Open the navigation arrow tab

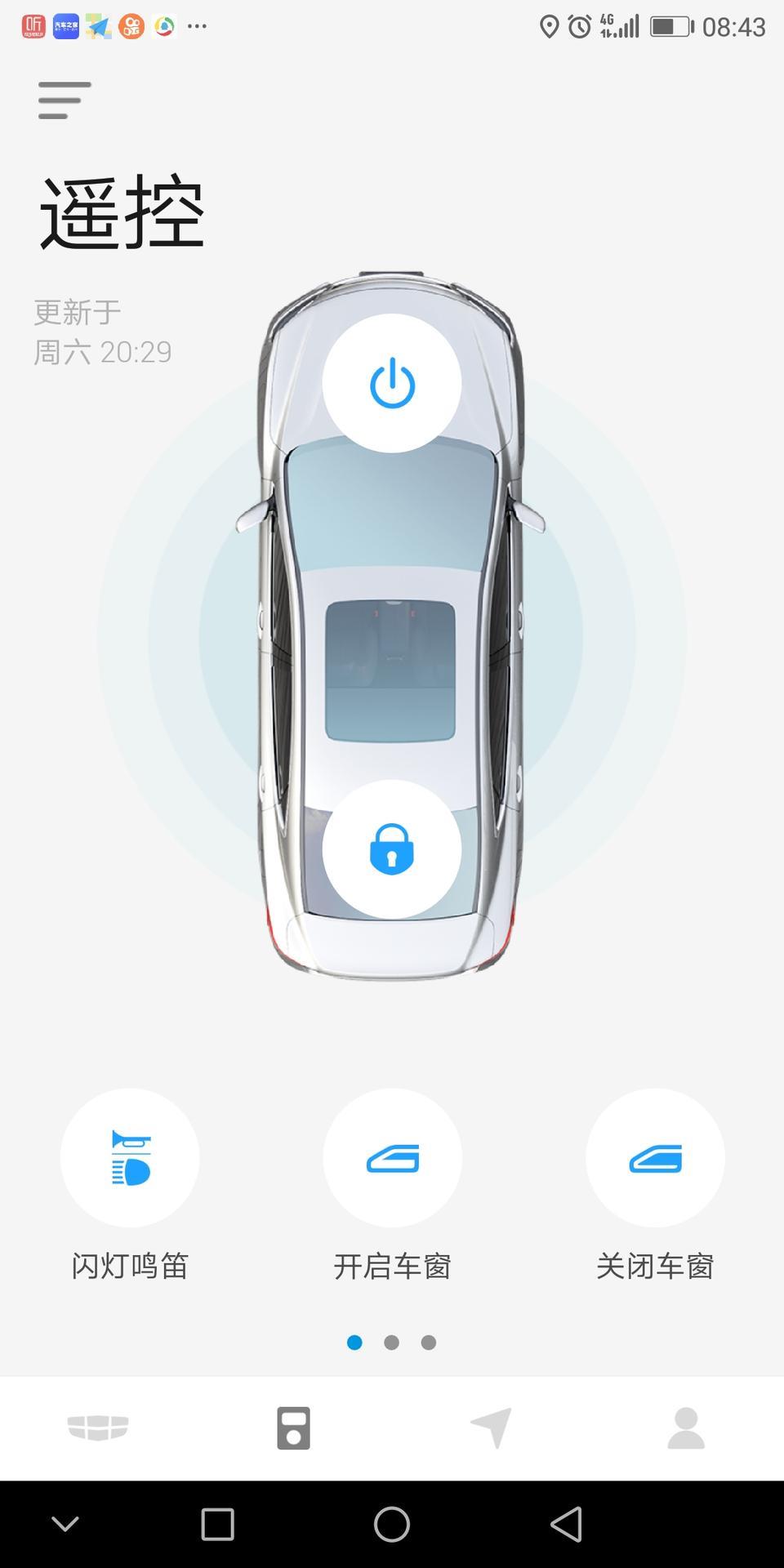click(x=491, y=1428)
